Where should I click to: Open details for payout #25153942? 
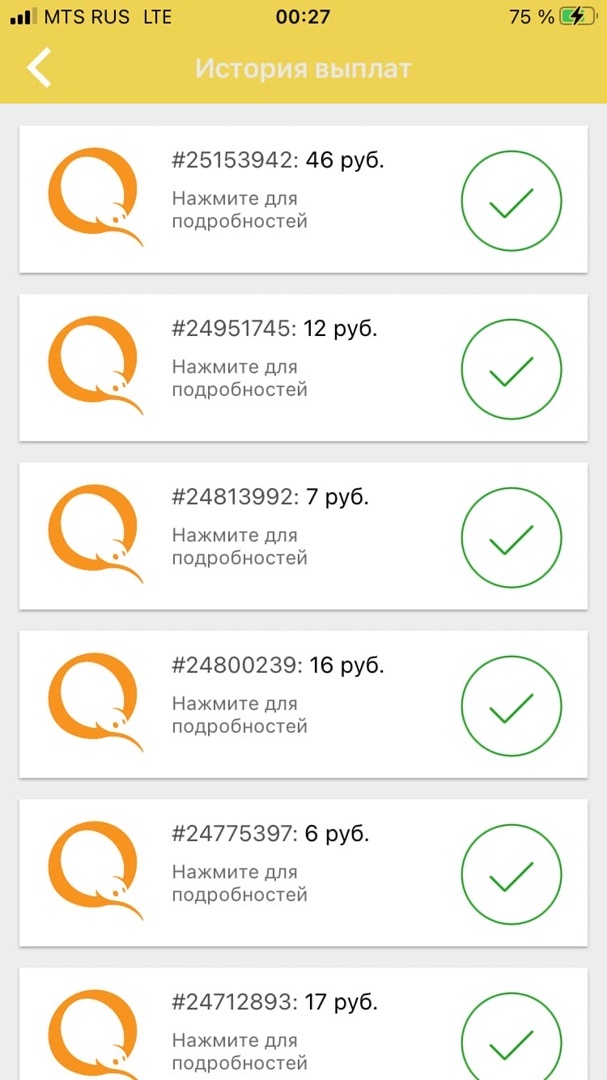(x=302, y=198)
